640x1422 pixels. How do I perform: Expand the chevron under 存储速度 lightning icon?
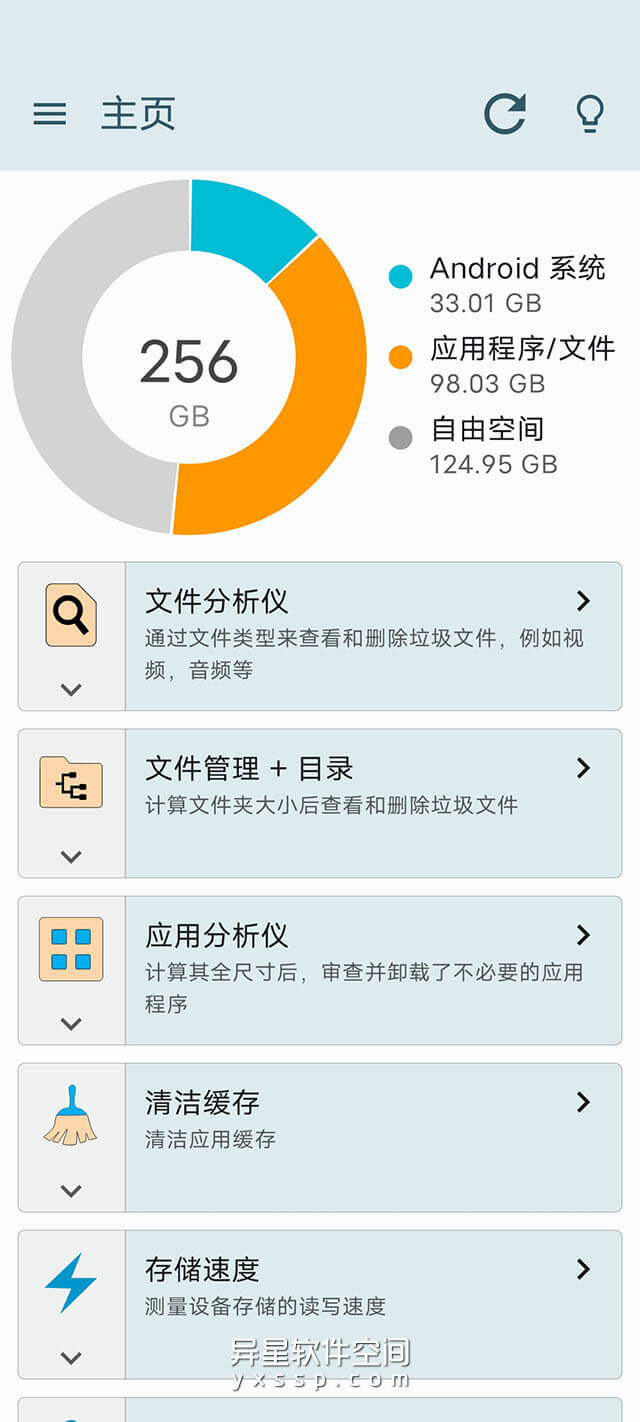tap(71, 1357)
